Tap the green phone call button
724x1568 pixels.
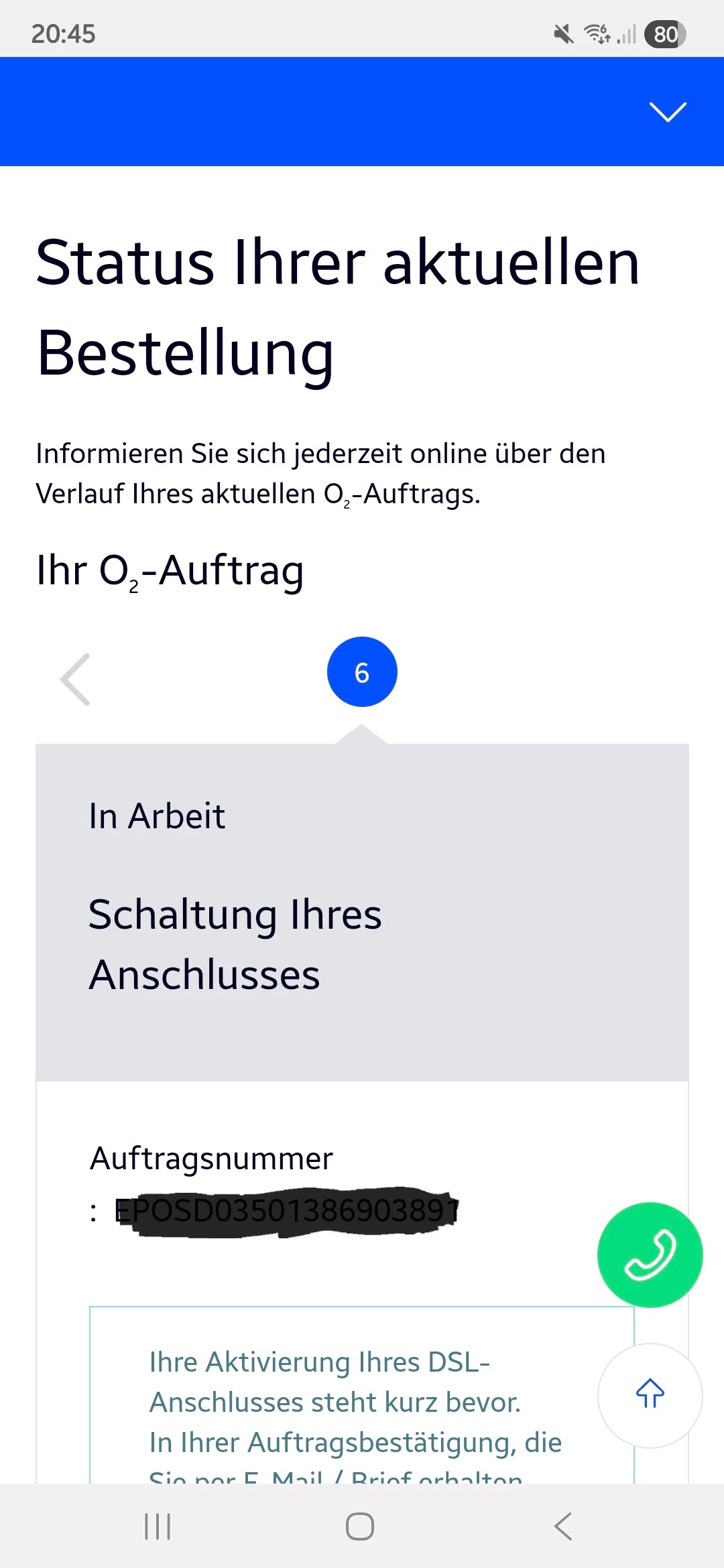coord(650,1254)
